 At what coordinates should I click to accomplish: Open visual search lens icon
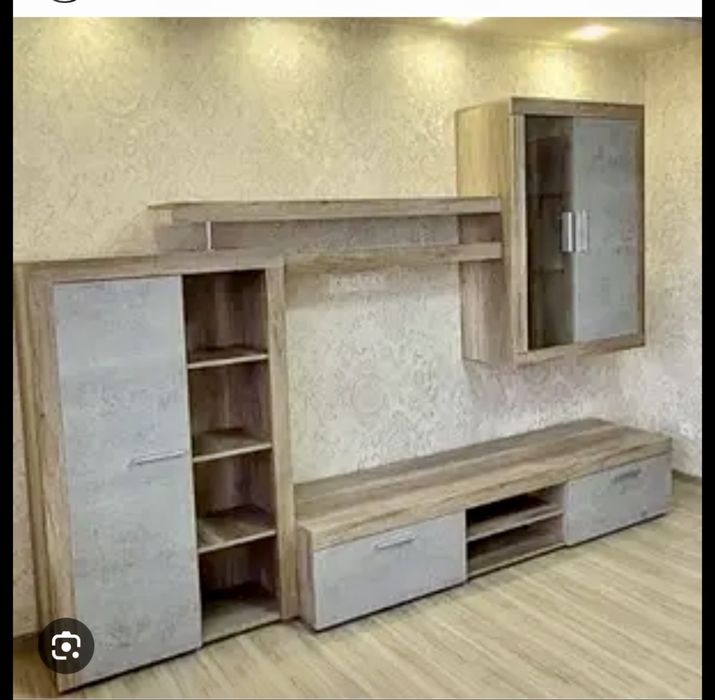coord(66,646)
